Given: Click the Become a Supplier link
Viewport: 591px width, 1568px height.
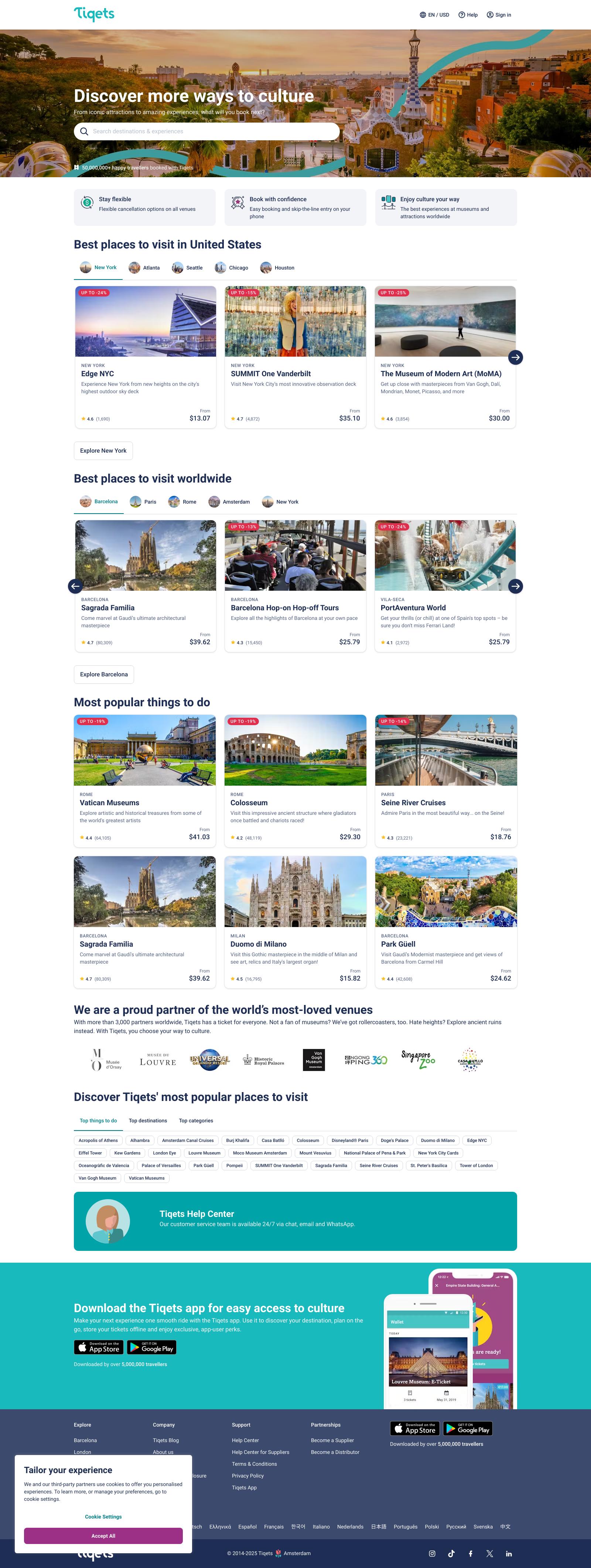Looking at the screenshot, I should 332,1440.
